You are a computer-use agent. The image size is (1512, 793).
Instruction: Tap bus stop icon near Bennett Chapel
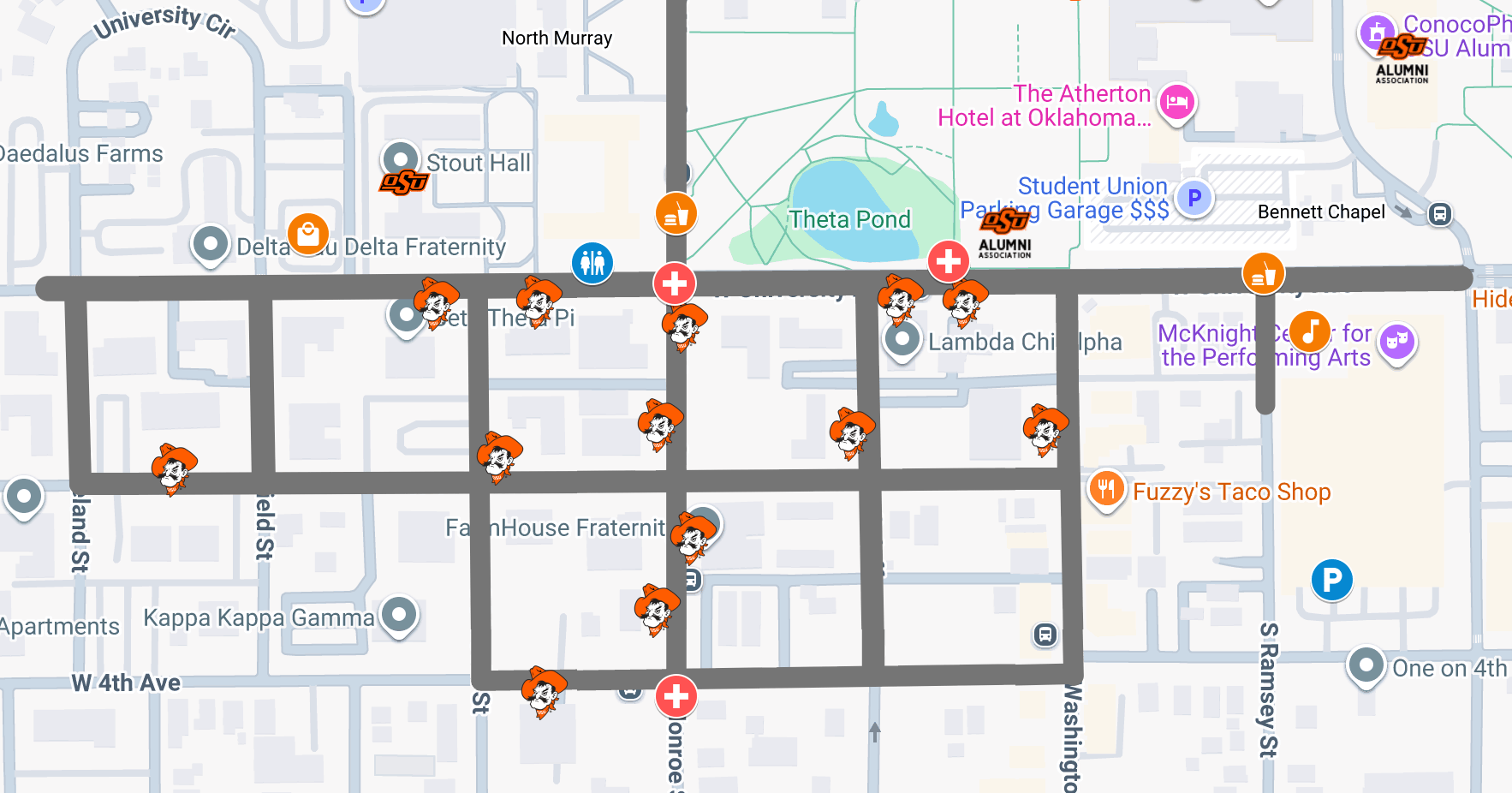tap(1439, 214)
